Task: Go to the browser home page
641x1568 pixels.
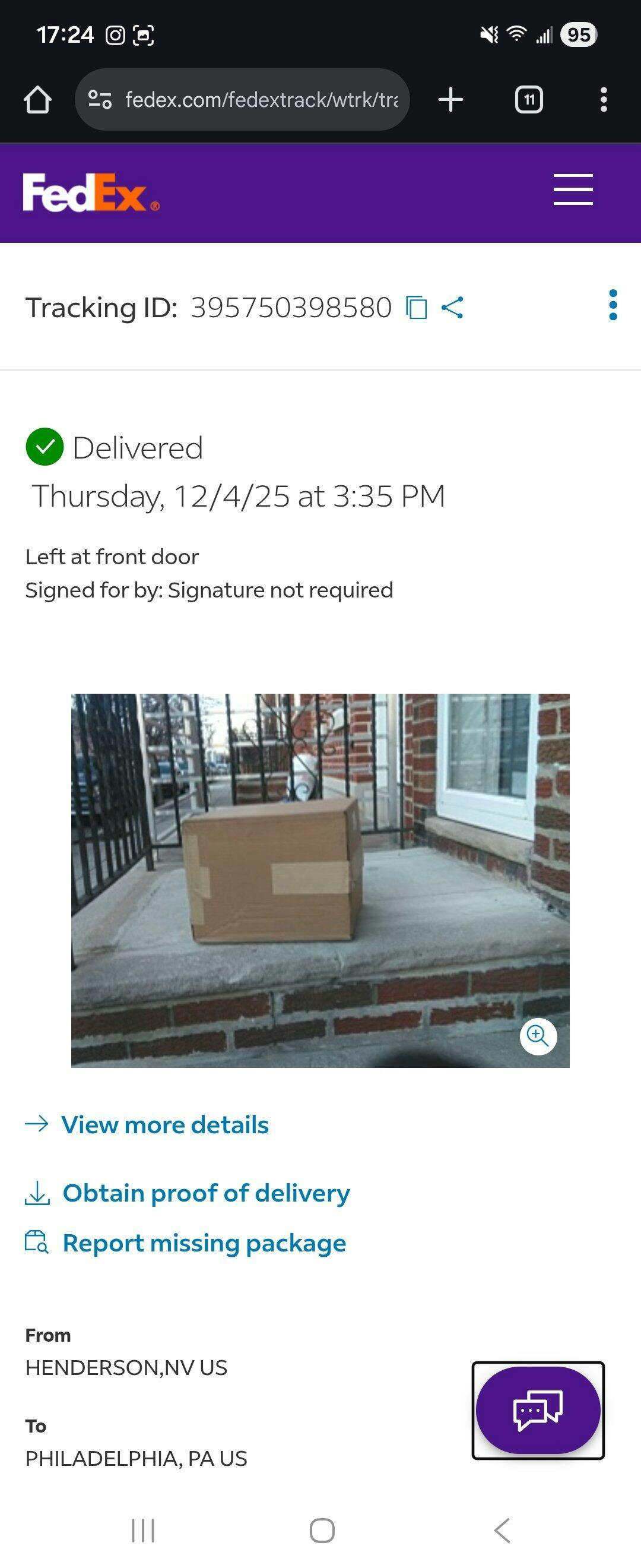Action: (x=38, y=99)
